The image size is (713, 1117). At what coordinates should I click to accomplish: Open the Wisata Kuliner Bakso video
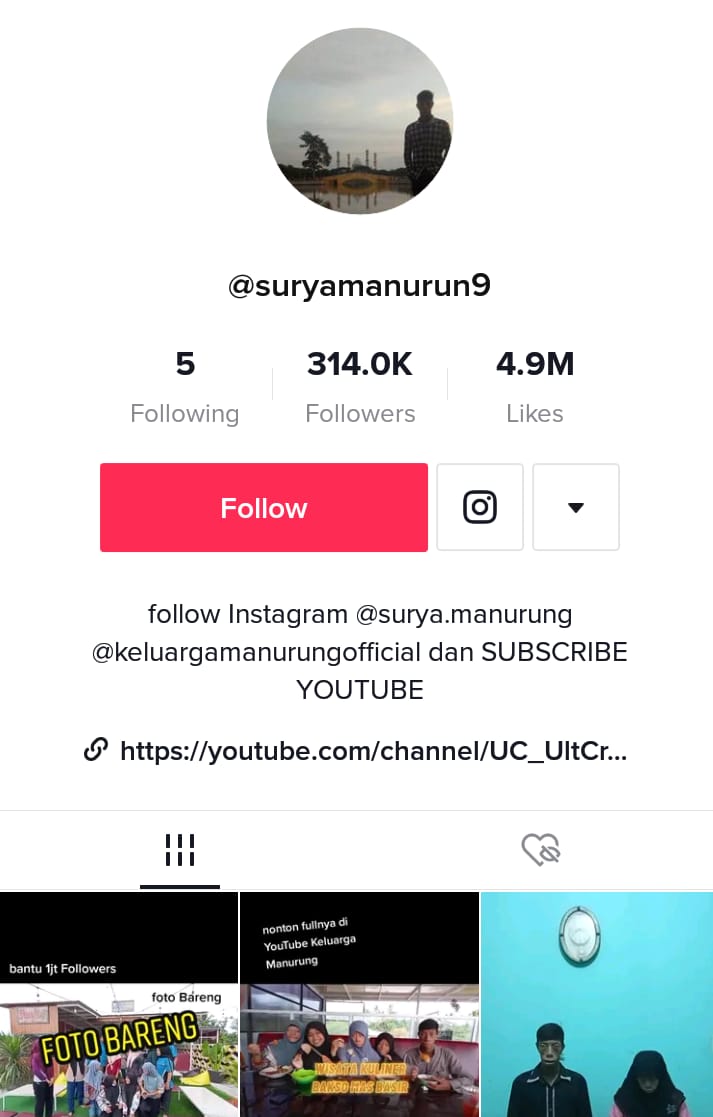click(360, 1005)
